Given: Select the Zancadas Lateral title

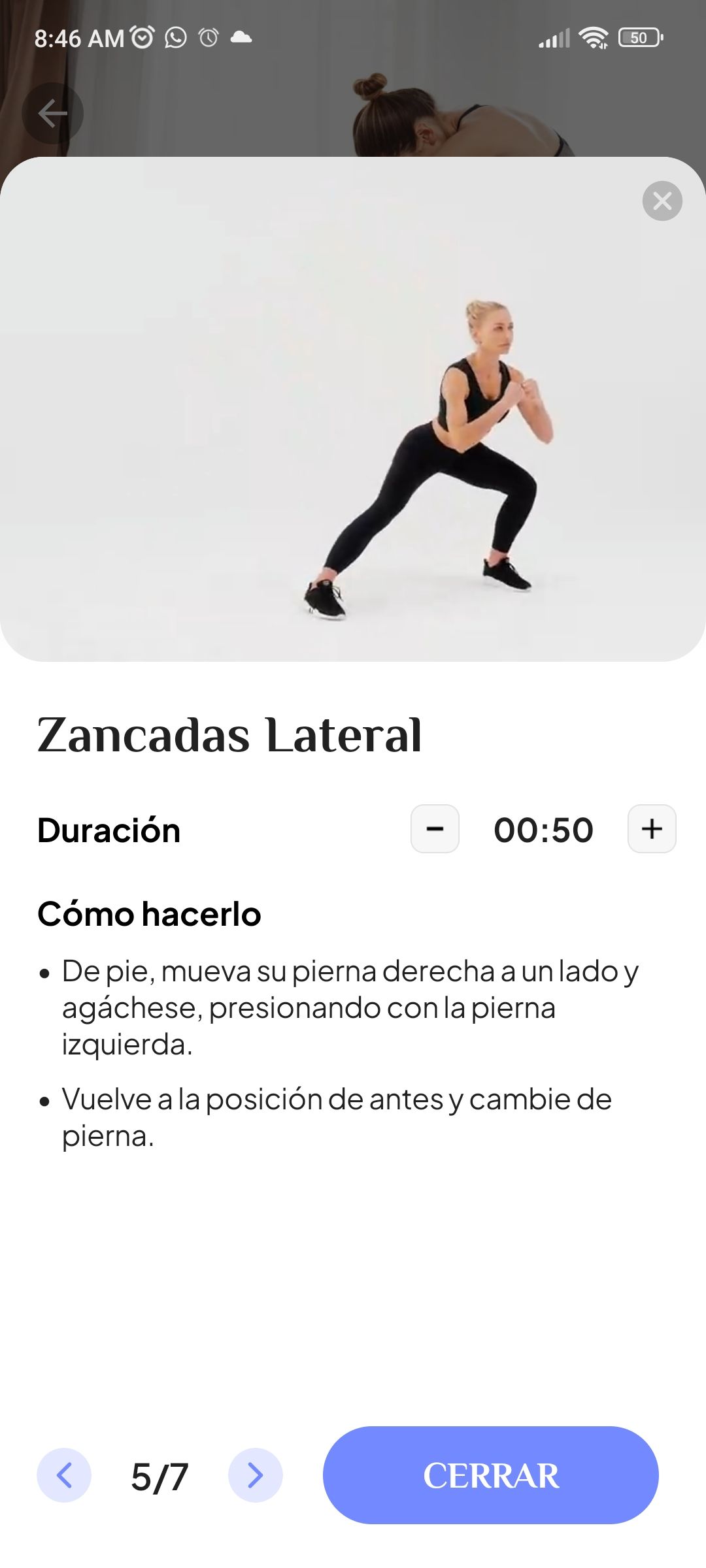Looking at the screenshot, I should (230, 737).
